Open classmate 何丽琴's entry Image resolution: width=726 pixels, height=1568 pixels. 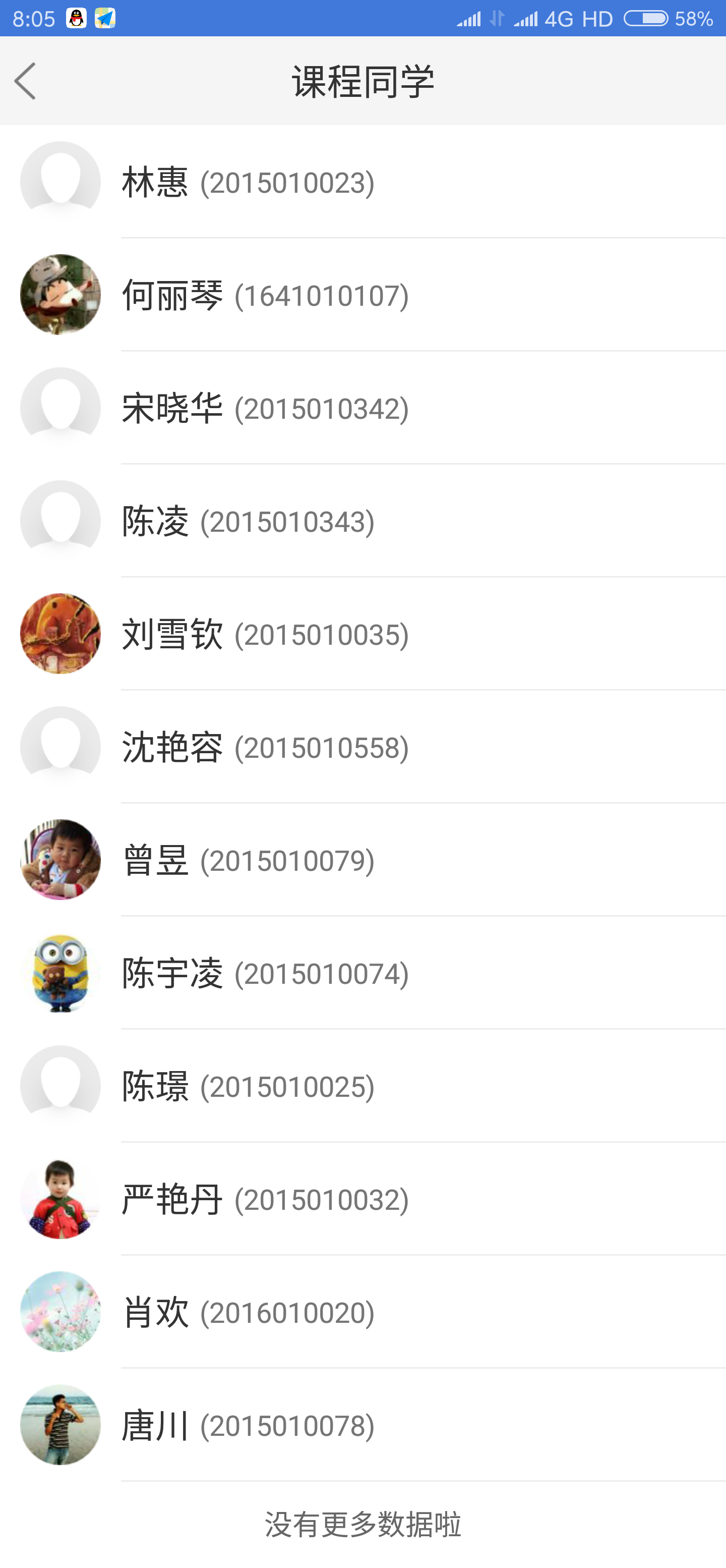pyautogui.click(x=363, y=295)
